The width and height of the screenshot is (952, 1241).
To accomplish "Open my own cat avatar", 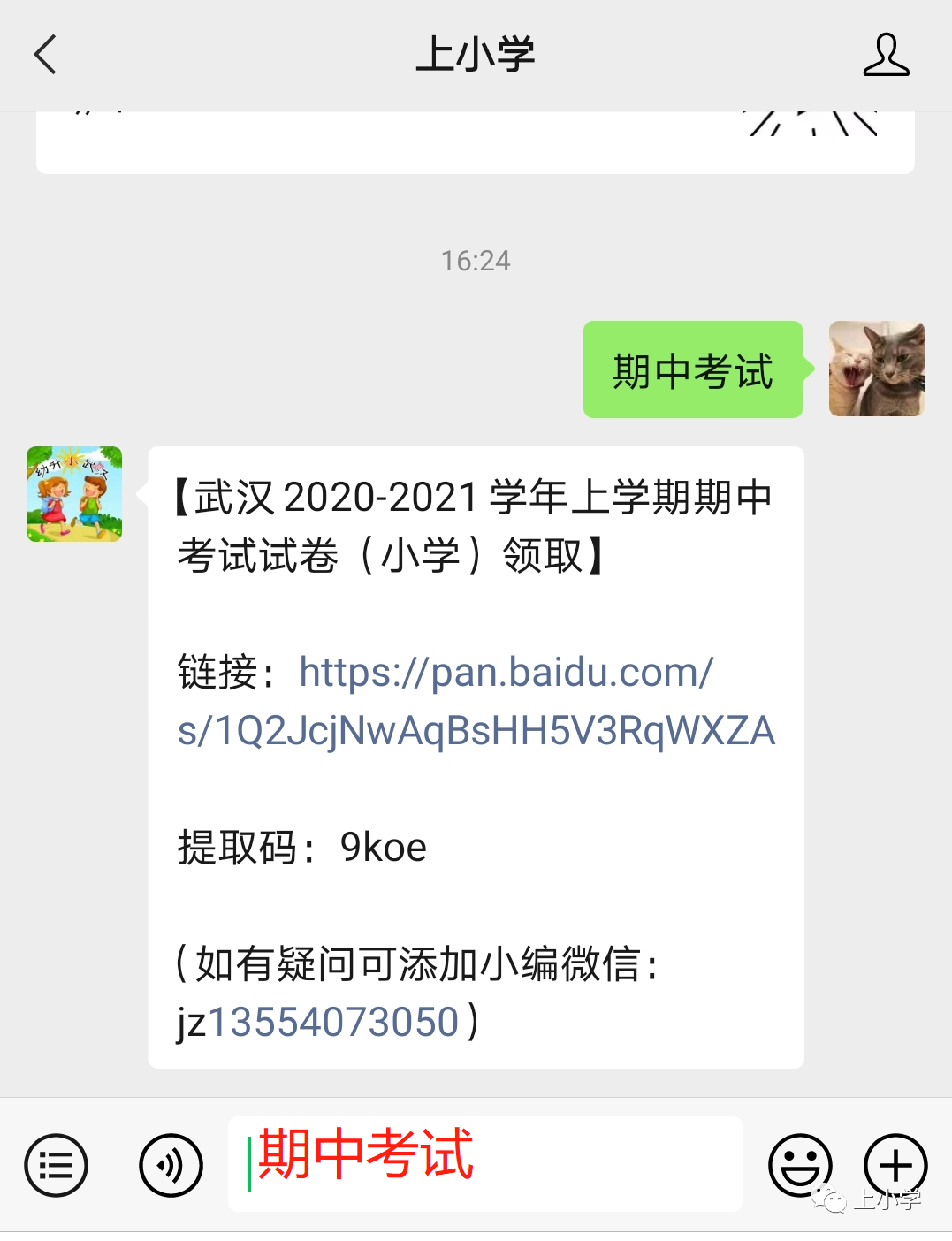I will (876, 369).
